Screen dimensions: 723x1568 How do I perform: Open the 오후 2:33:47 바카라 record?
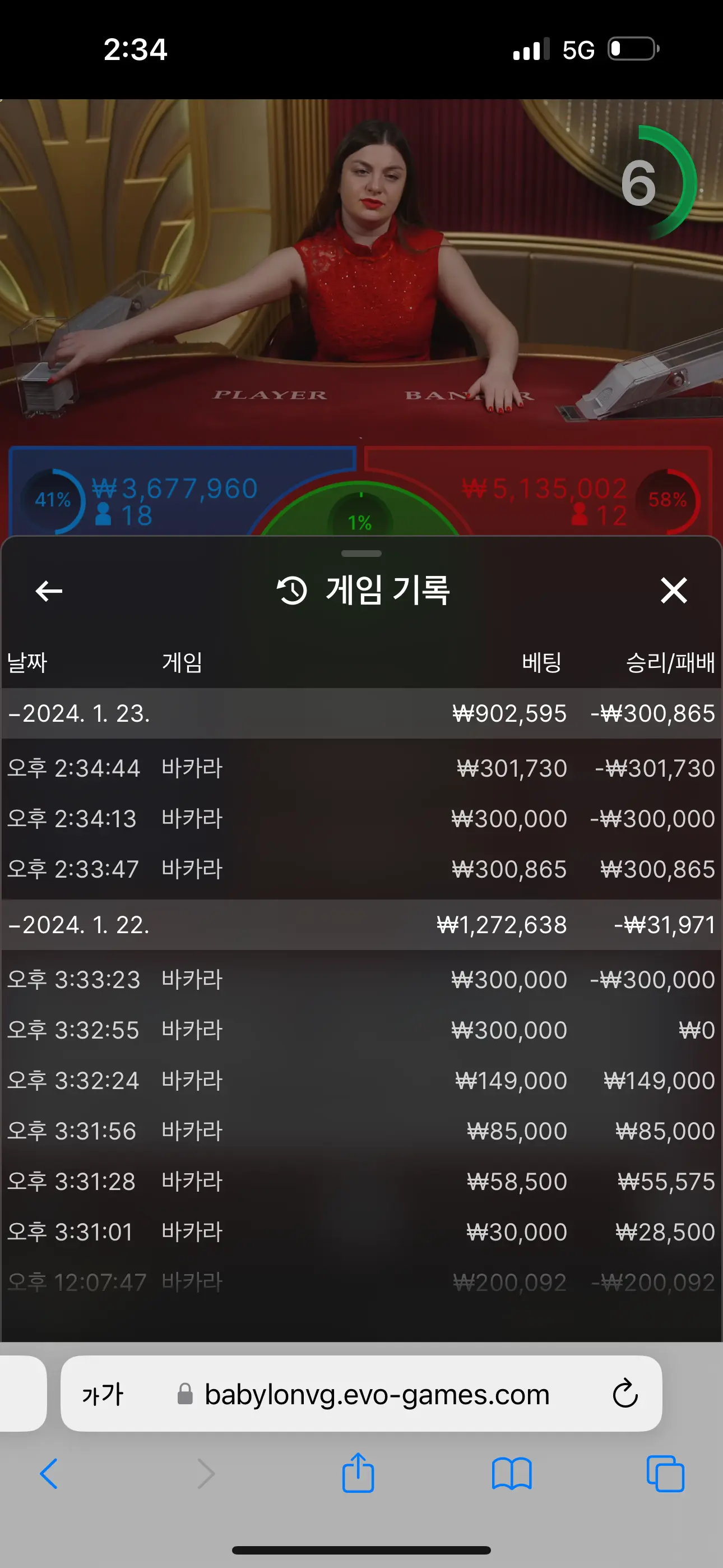[x=361, y=869]
